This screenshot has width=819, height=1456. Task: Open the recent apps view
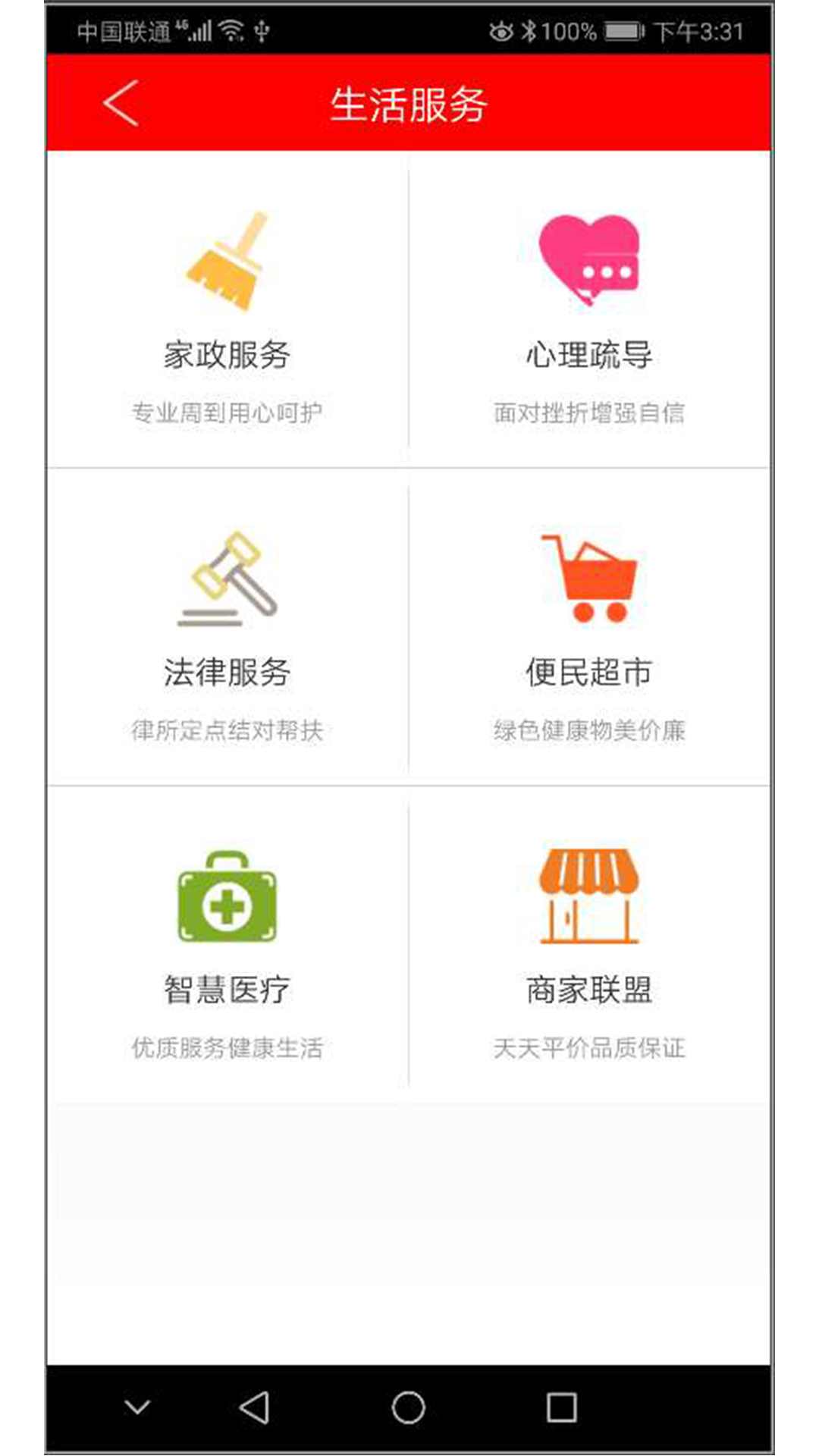click(x=561, y=1408)
